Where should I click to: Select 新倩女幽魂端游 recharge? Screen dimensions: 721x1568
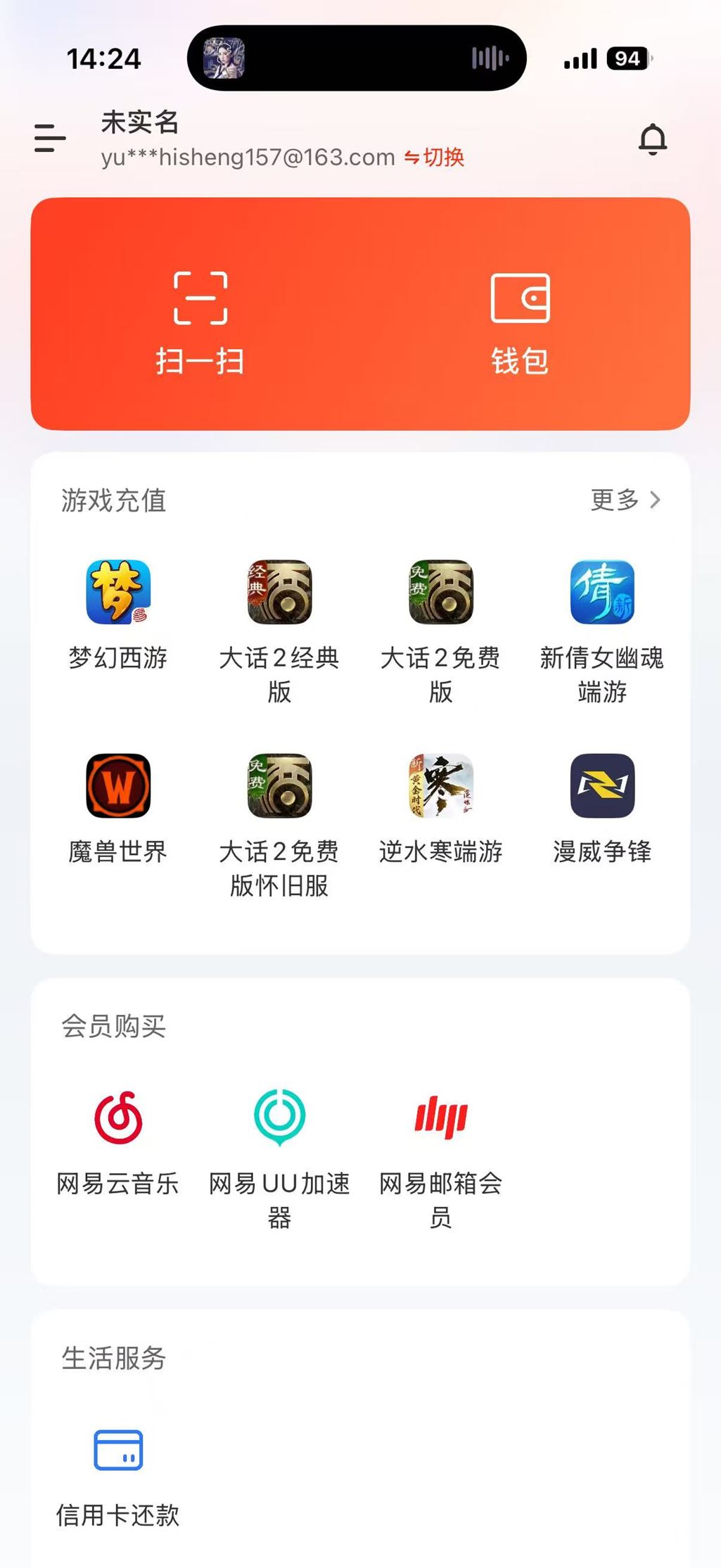click(x=602, y=593)
